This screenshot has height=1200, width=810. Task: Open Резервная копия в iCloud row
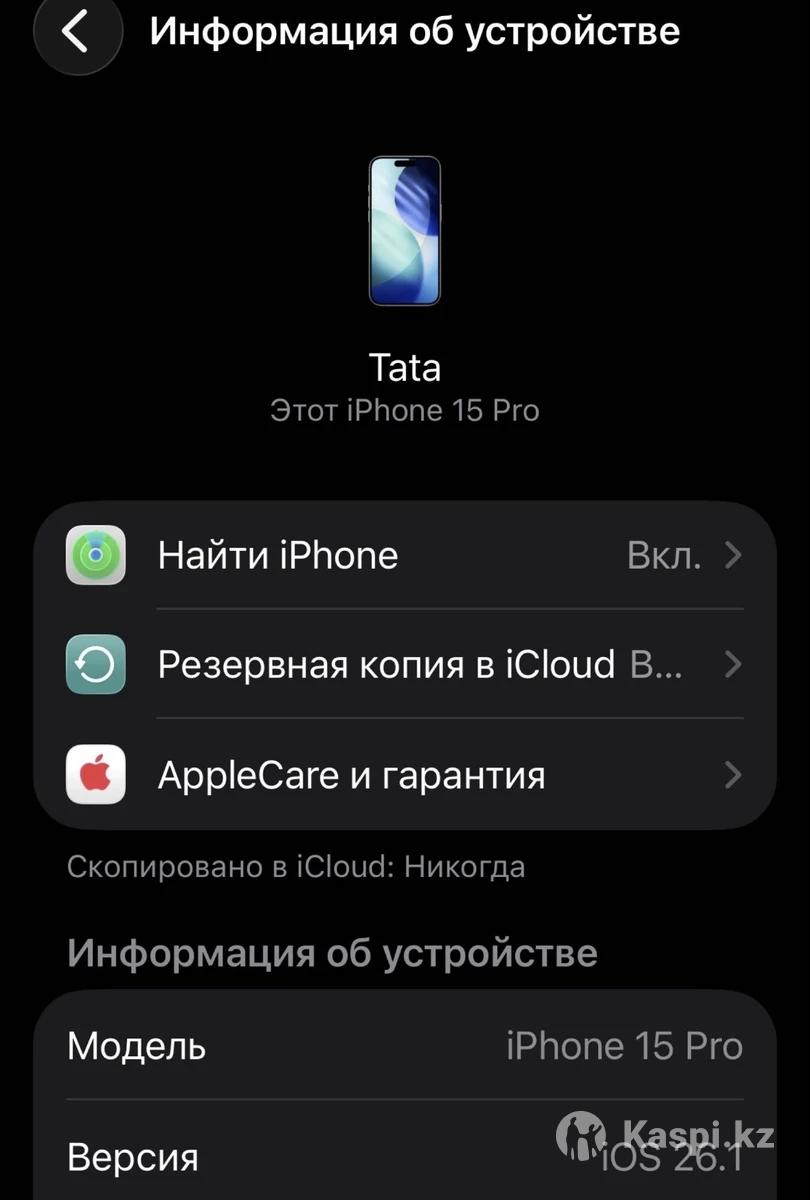tap(404, 665)
